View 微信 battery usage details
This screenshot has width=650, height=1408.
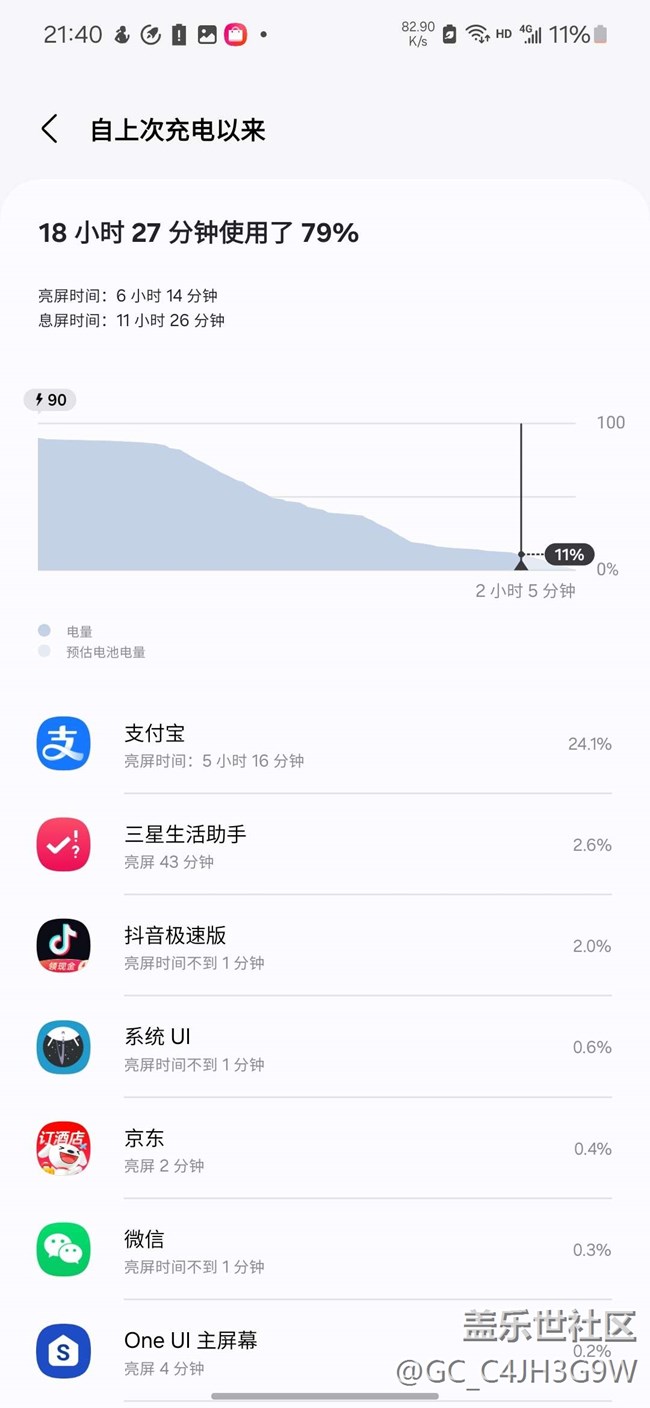[x=325, y=1249]
